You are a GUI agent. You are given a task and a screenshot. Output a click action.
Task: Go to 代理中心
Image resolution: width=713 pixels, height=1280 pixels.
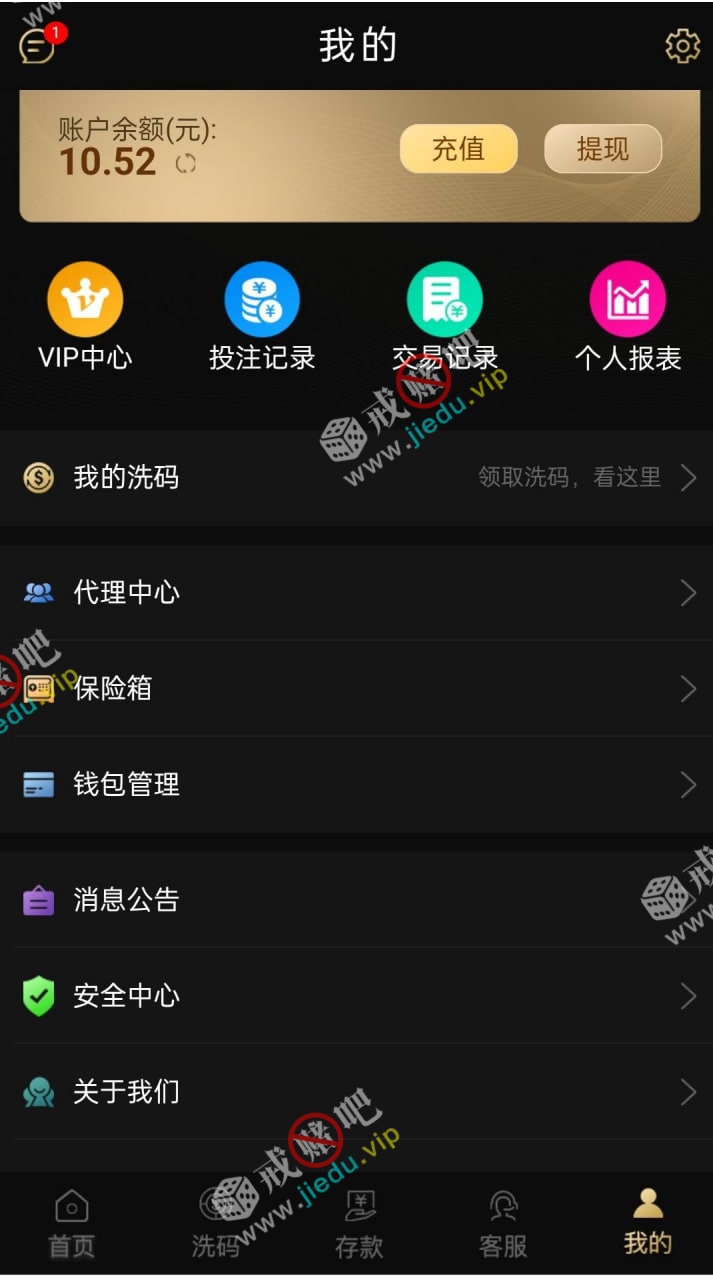click(x=356, y=593)
